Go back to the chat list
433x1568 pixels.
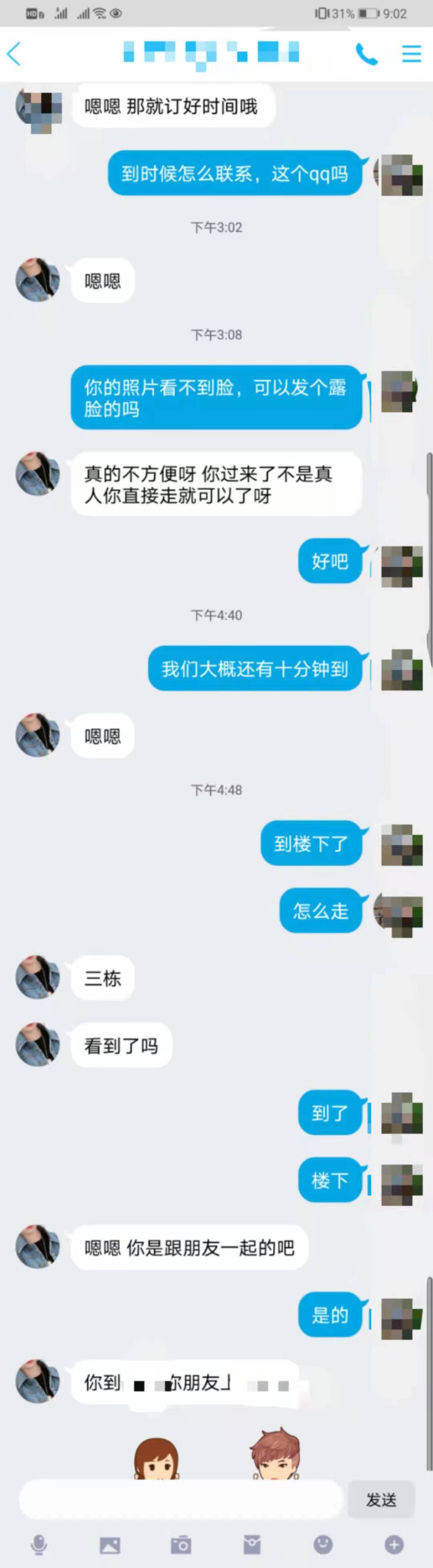14,54
